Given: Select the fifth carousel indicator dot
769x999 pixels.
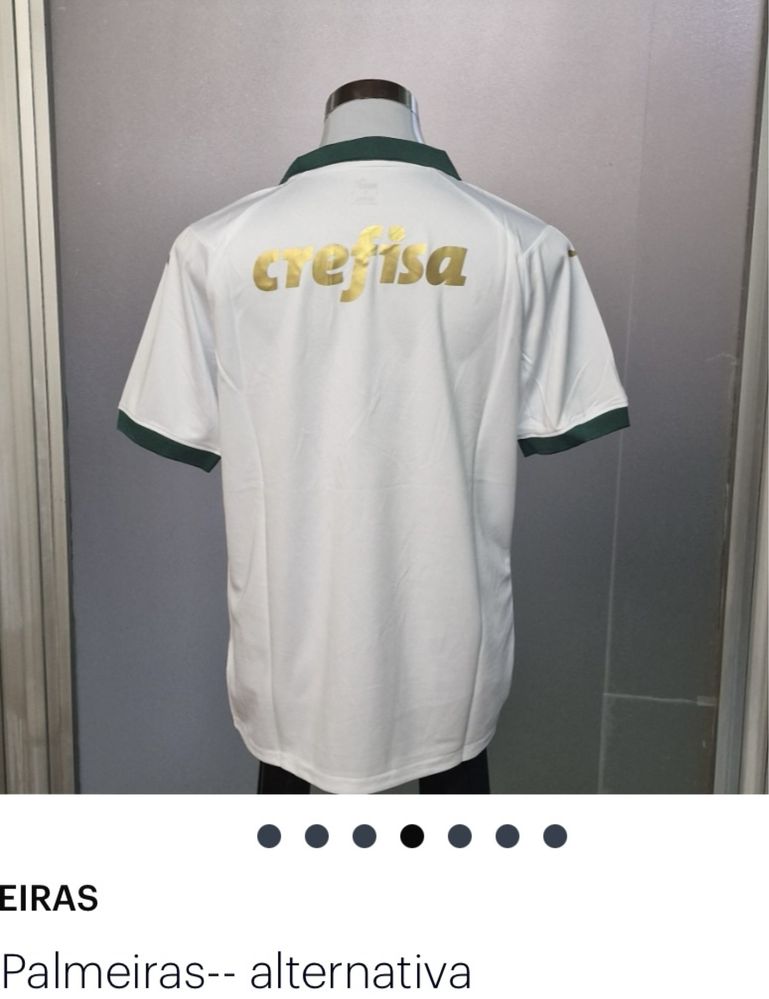Looking at the screenshot, I should pos(460,836).
